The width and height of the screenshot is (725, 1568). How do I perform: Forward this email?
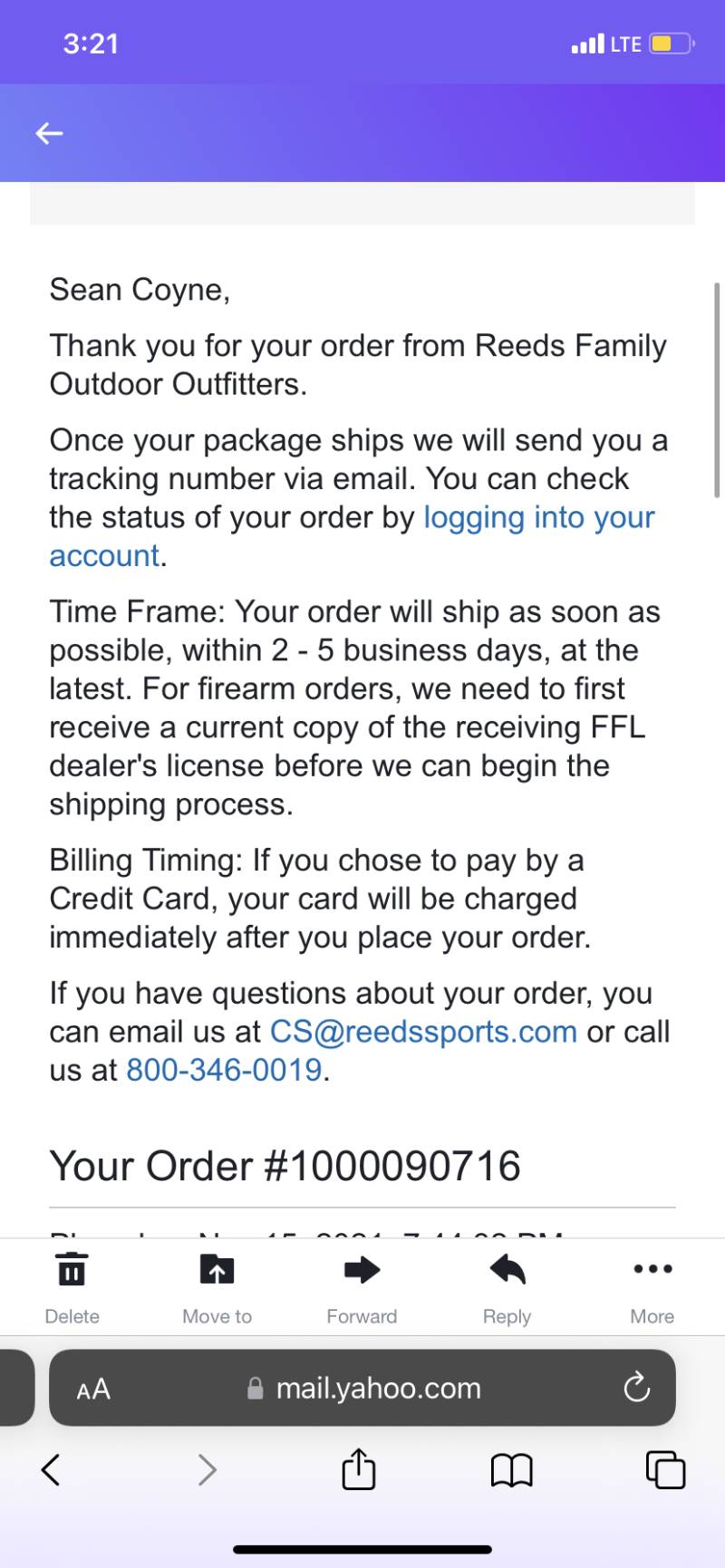point(362,1288)
